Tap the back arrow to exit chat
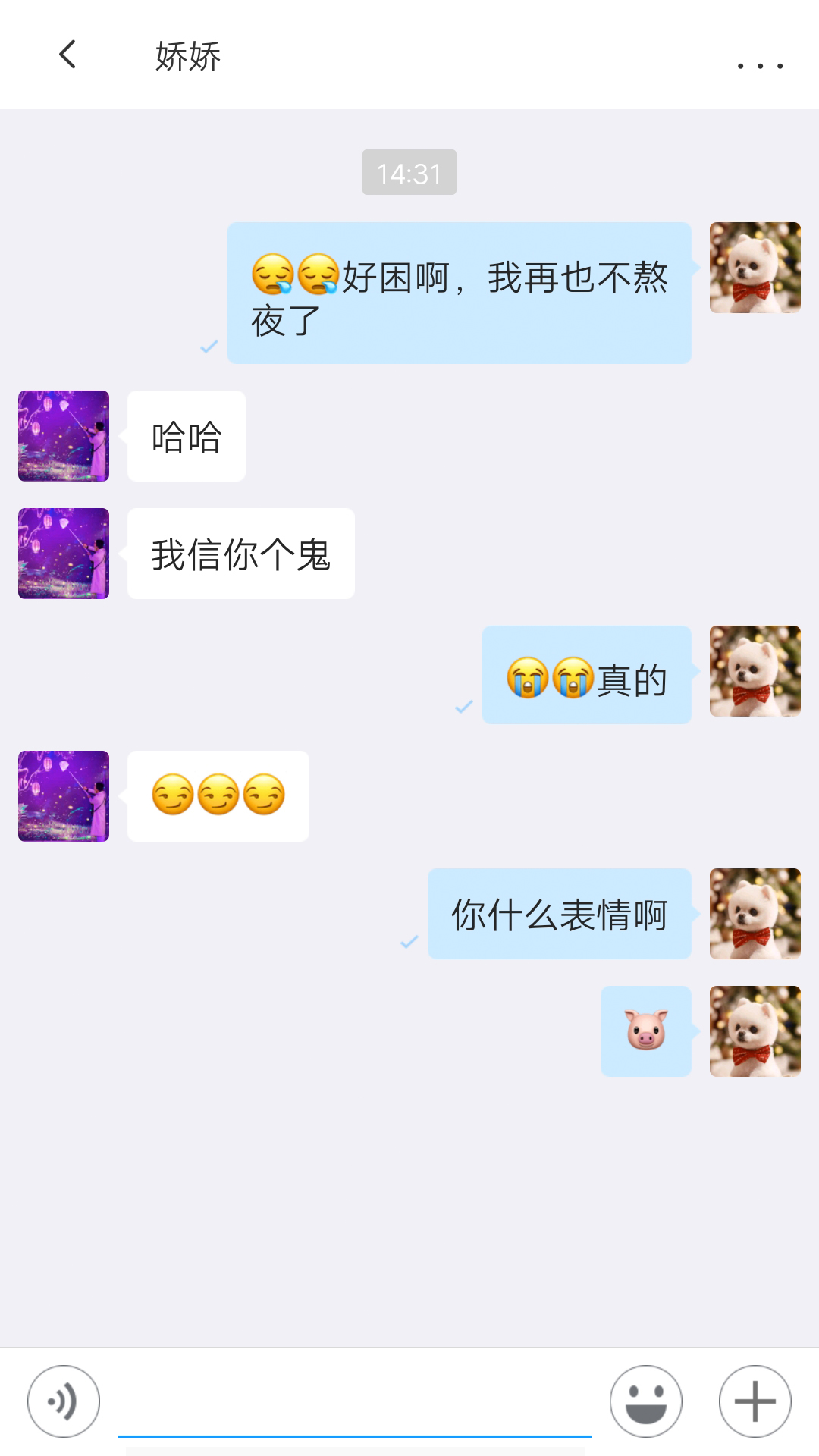The height and width of the screenshot is (1456, 819). pos(67,55)
